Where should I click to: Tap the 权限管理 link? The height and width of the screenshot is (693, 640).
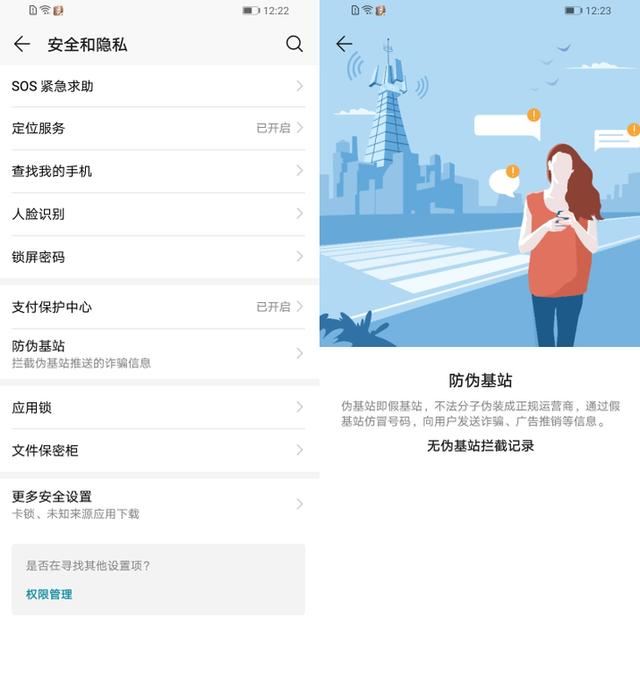[49, 594]
